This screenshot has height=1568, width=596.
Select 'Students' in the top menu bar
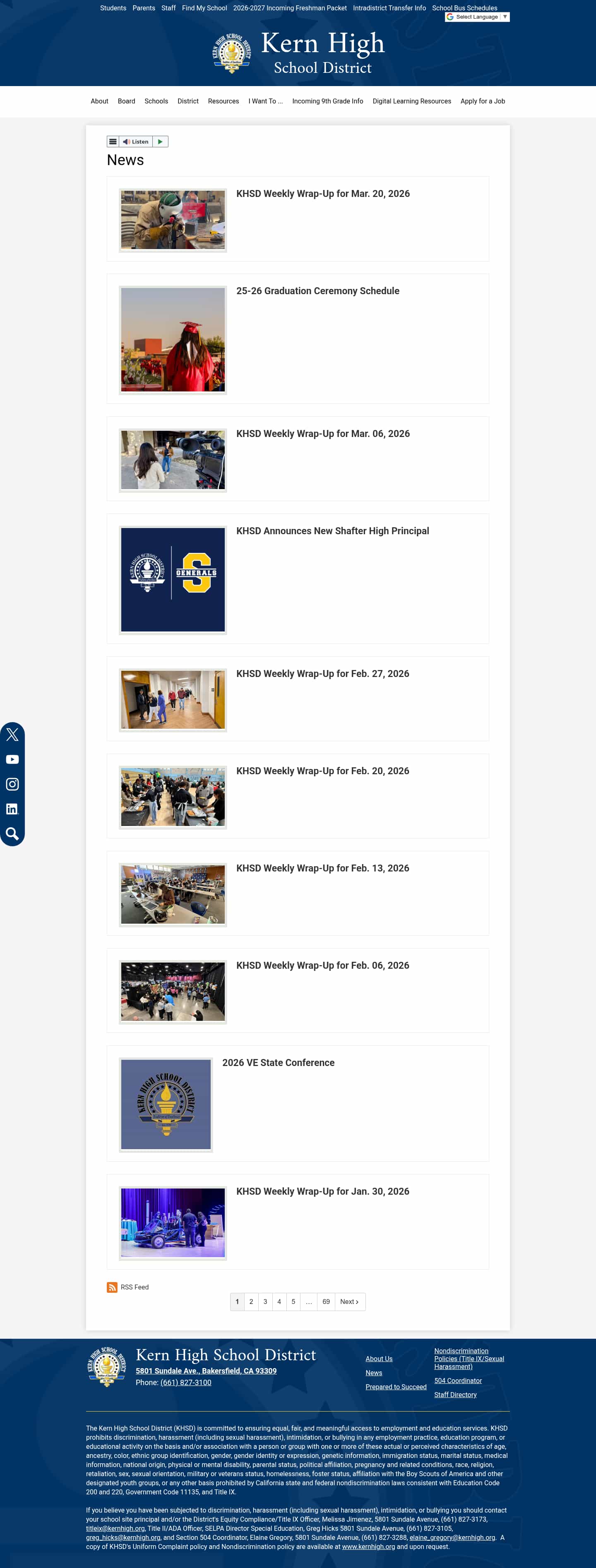113,8
